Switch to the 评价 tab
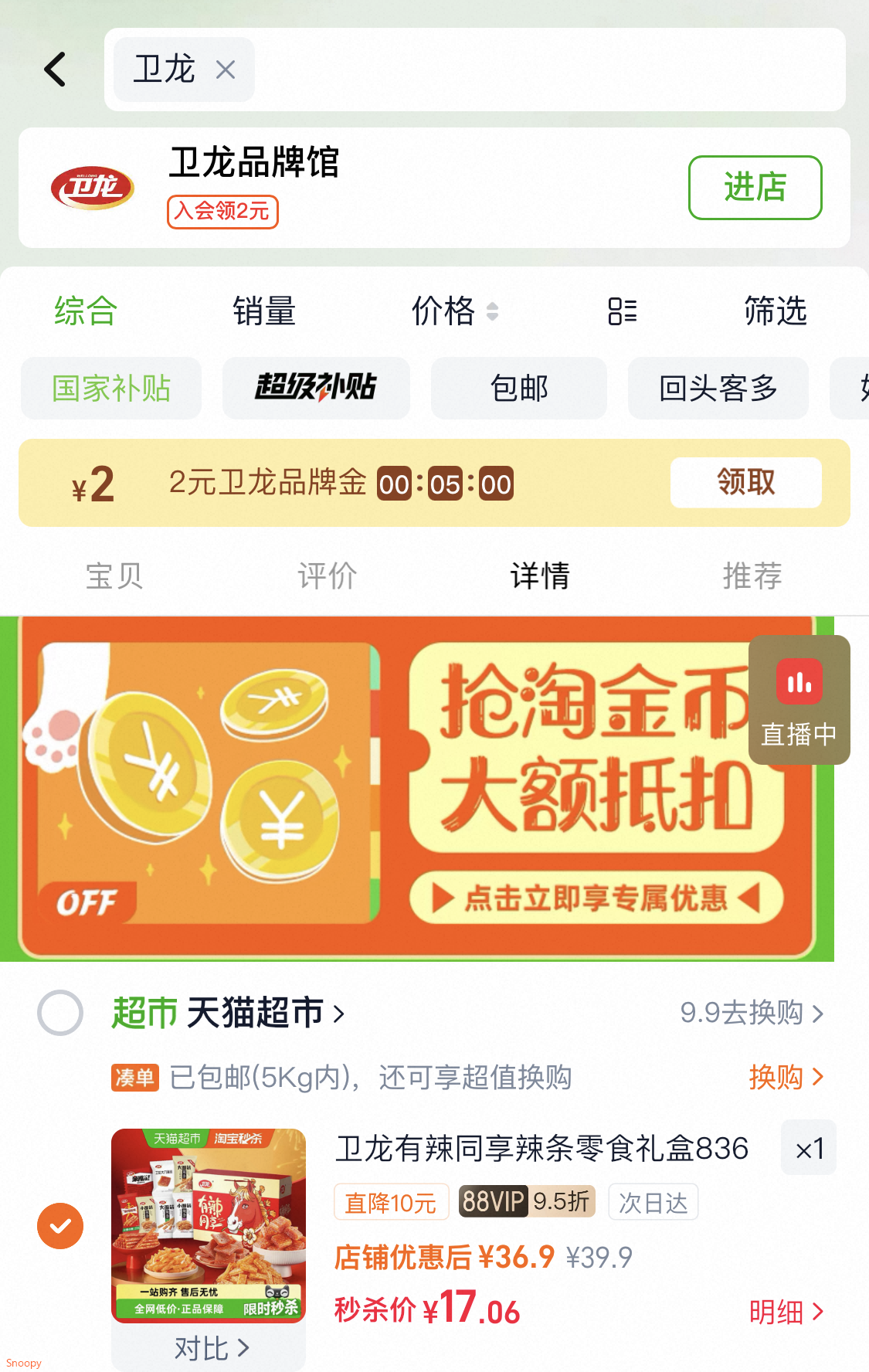 pos(327,576)
